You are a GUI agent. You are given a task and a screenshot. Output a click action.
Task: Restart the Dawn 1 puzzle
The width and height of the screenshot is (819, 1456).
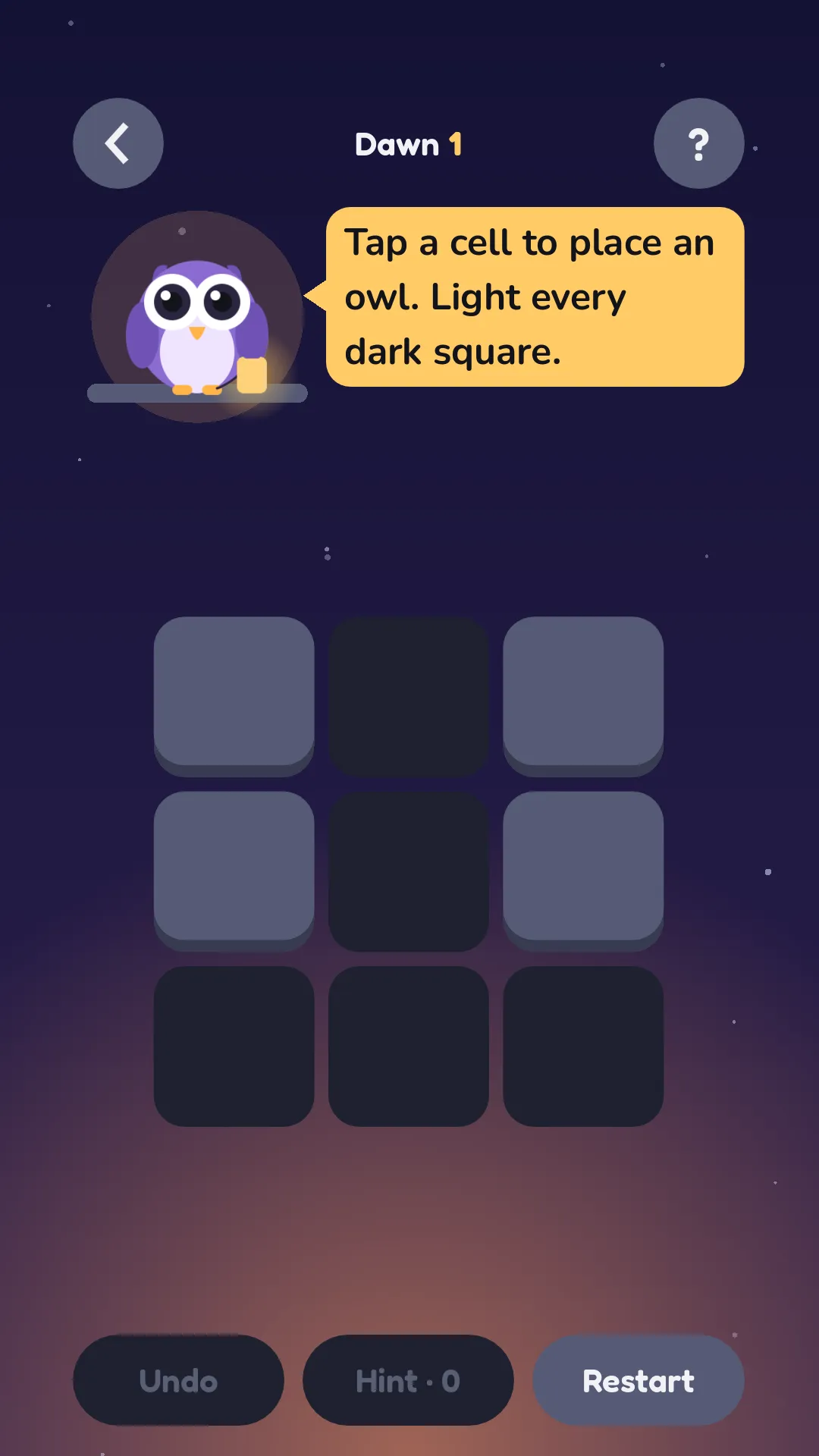click(639, 1380)
